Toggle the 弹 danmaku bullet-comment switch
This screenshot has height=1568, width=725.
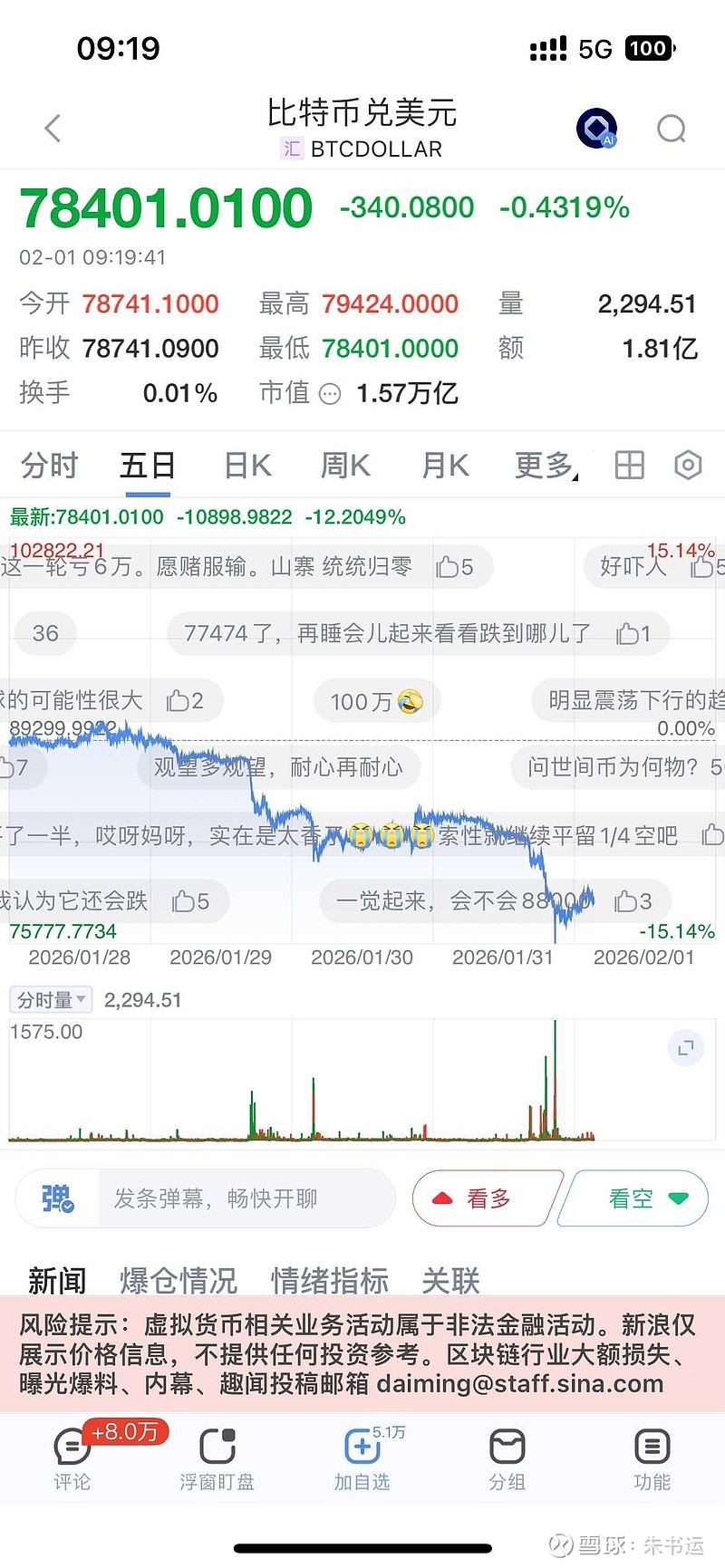(56, 1198)
